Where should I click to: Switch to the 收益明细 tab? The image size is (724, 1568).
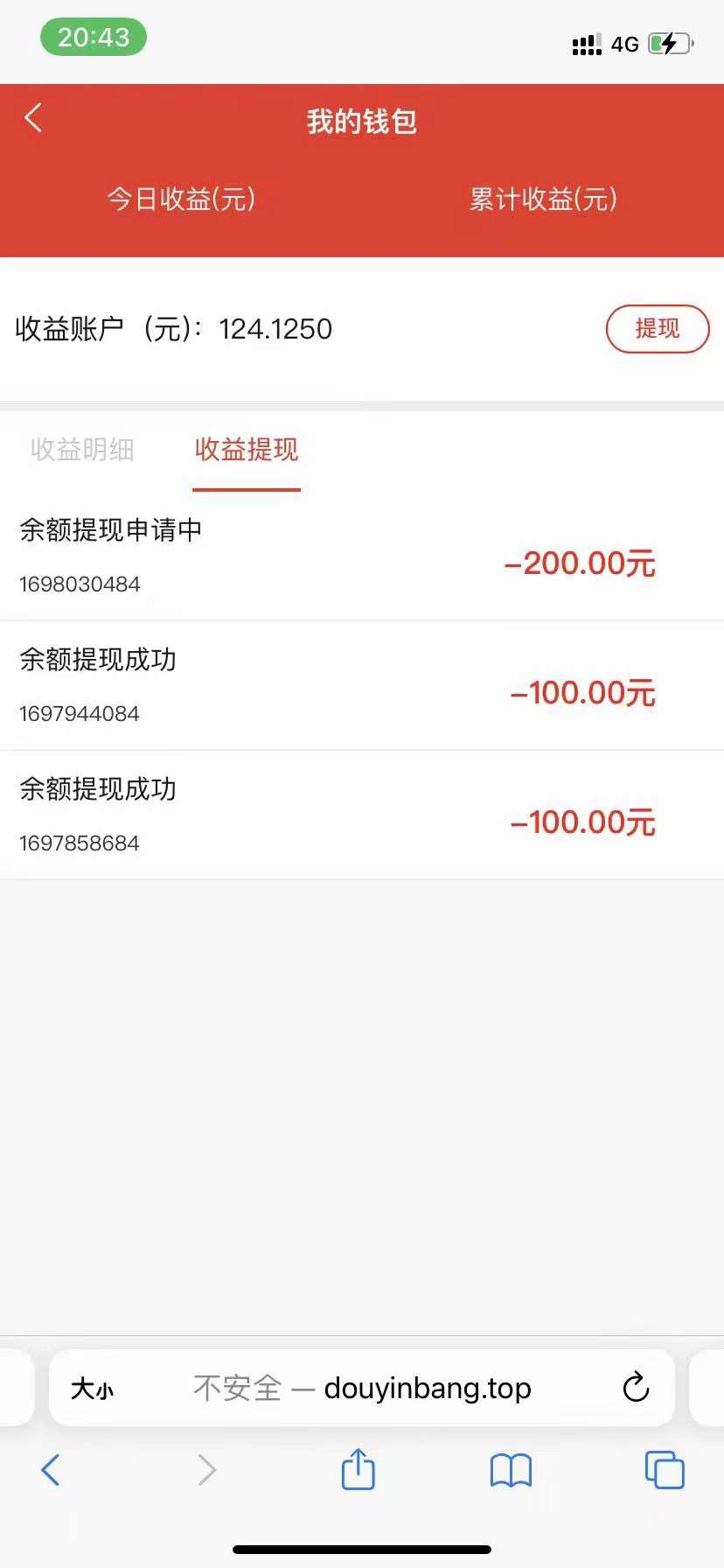point(82,450)
